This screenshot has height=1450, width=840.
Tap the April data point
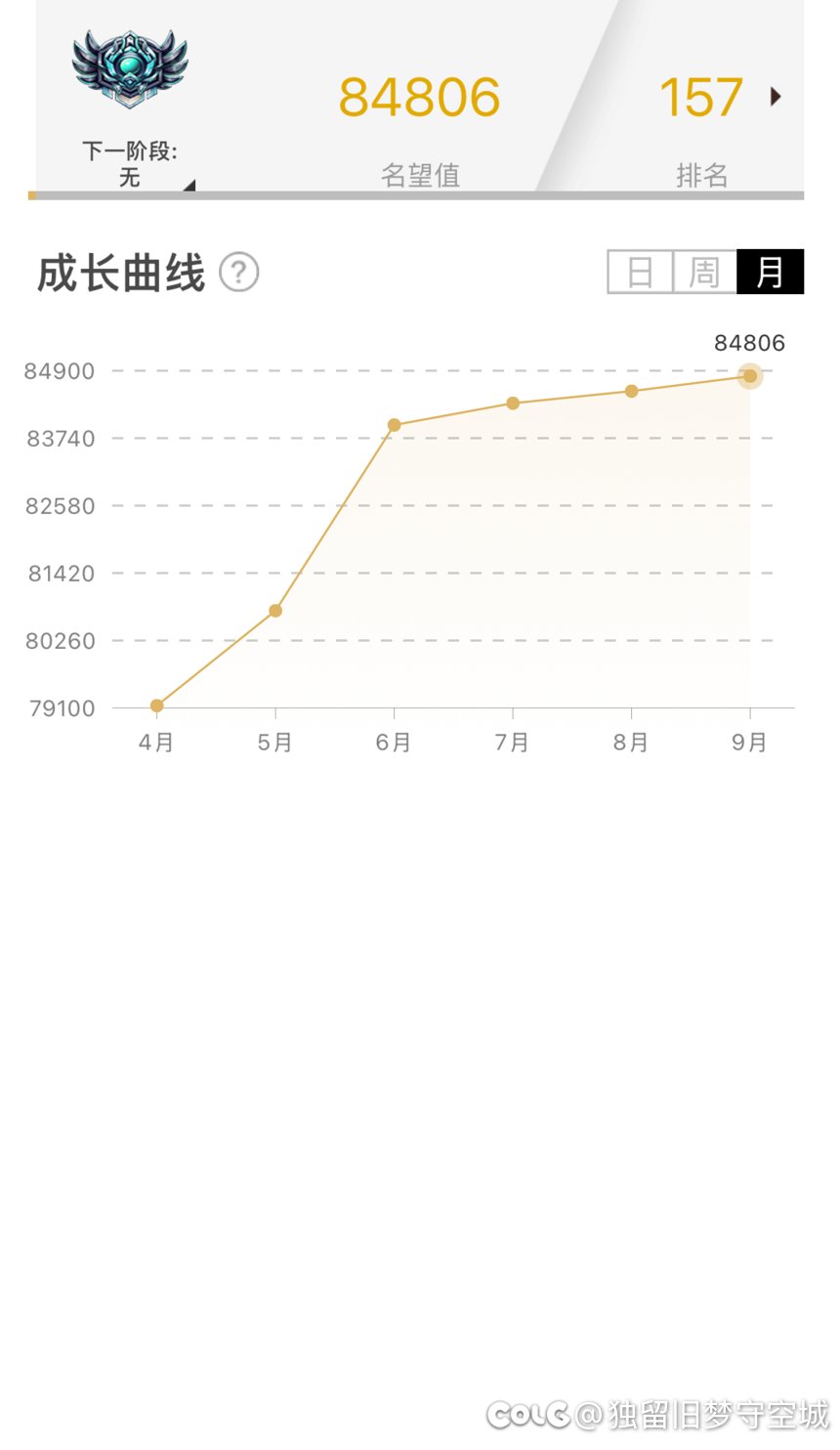[156, 705]
